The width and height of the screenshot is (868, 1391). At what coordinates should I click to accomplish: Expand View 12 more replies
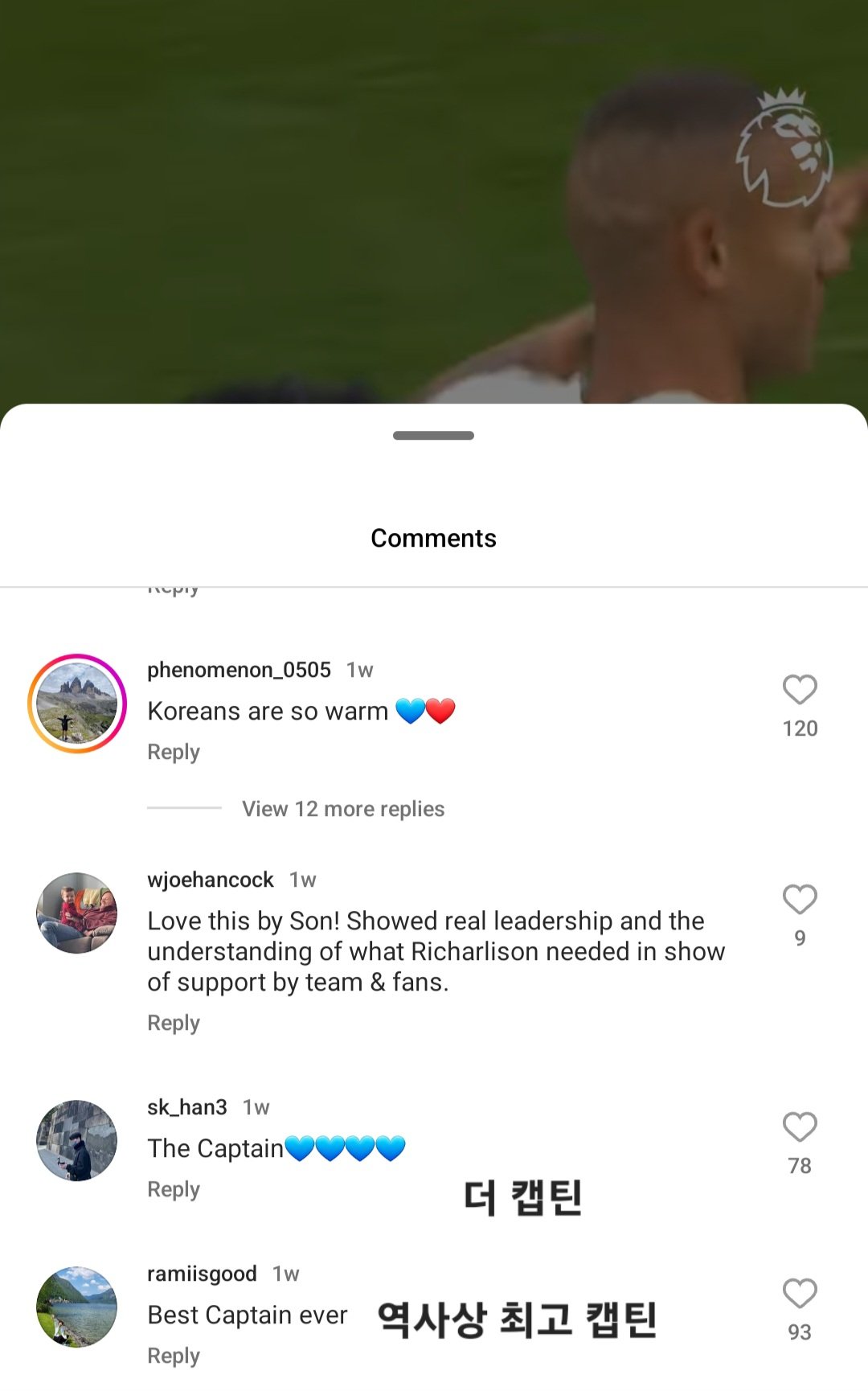pyautogui.click(x=343, y=809)
